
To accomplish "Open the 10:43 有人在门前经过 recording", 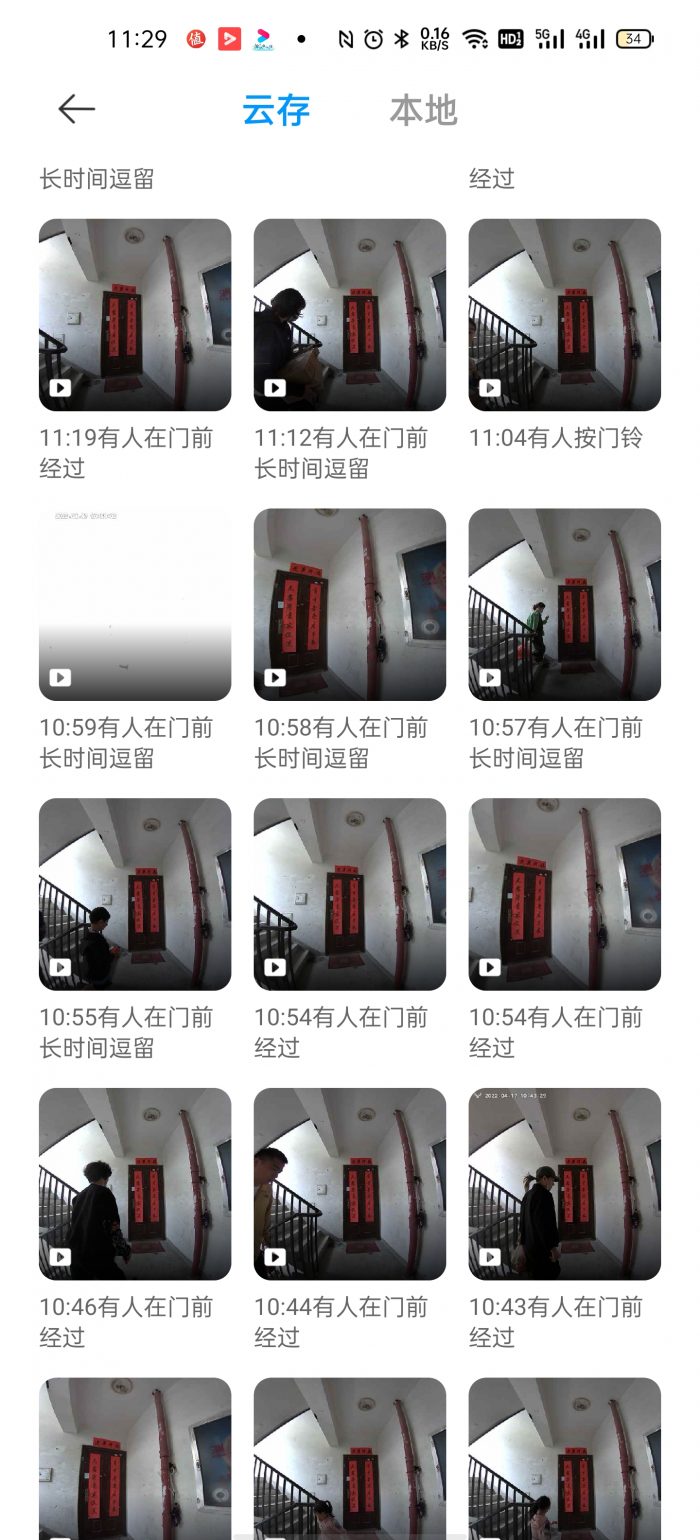I will pos(565,1184).
